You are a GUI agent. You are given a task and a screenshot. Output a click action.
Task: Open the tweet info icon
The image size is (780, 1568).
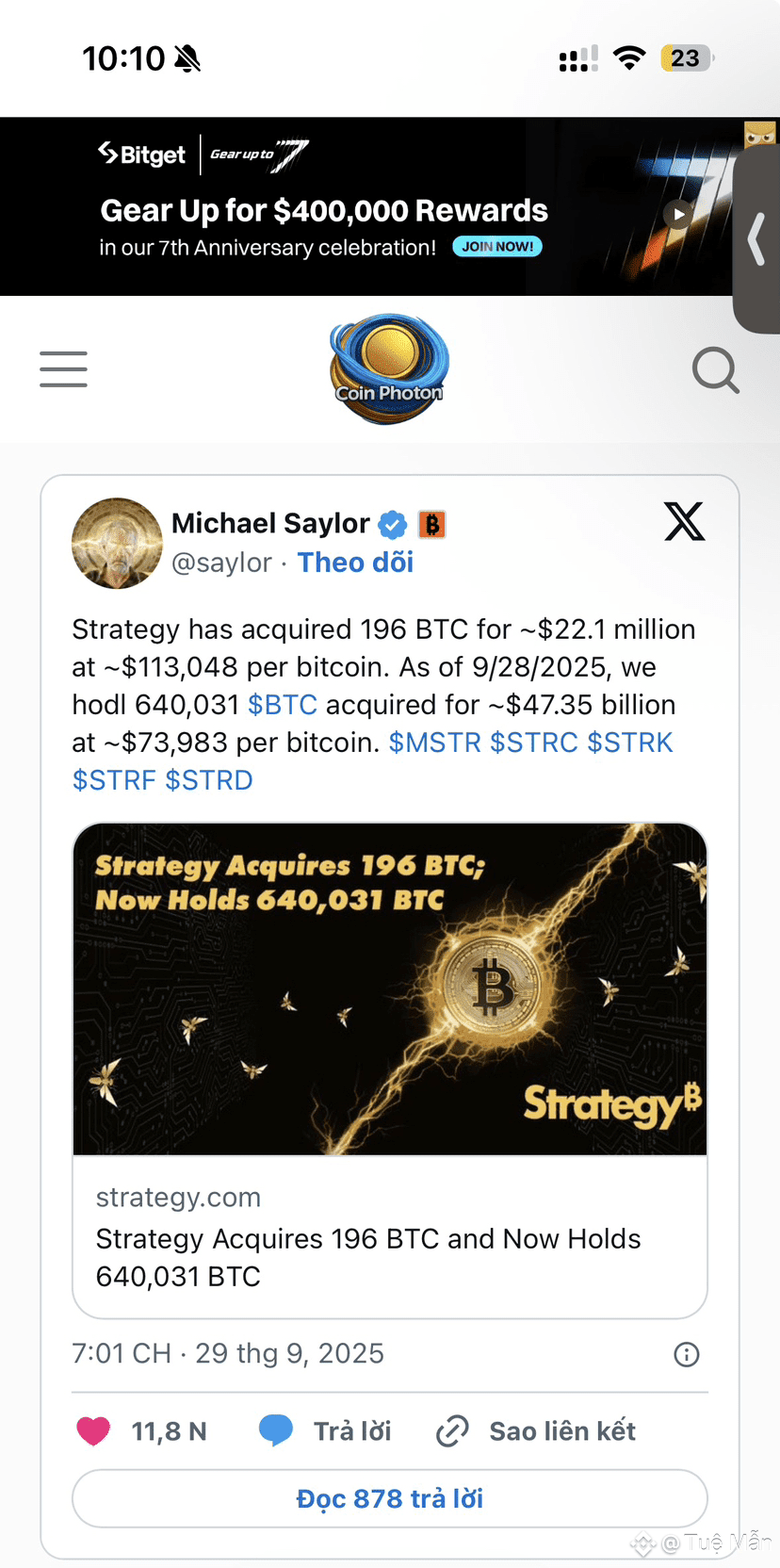coord(687,1354)
